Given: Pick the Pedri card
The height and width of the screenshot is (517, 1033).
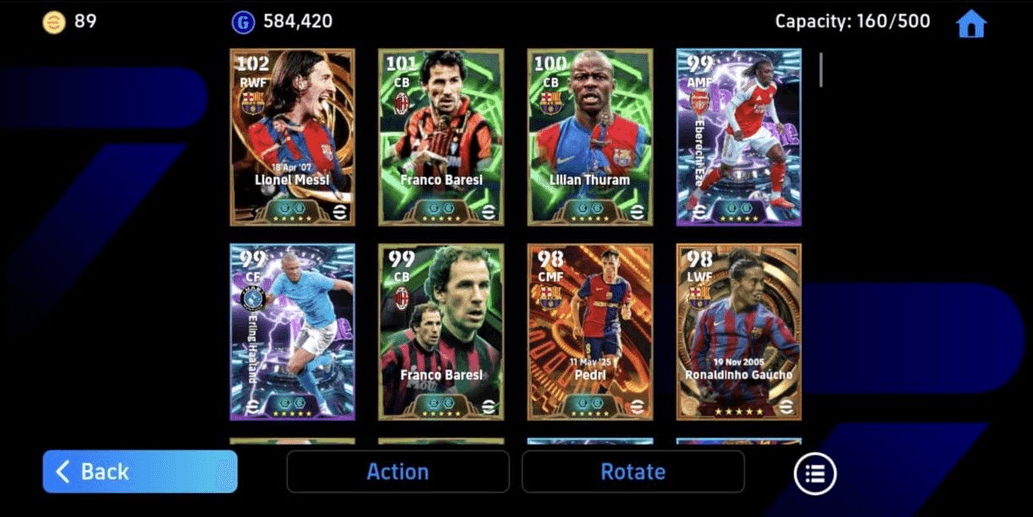Looking at the screenshot, I should (x=590, y=332).
